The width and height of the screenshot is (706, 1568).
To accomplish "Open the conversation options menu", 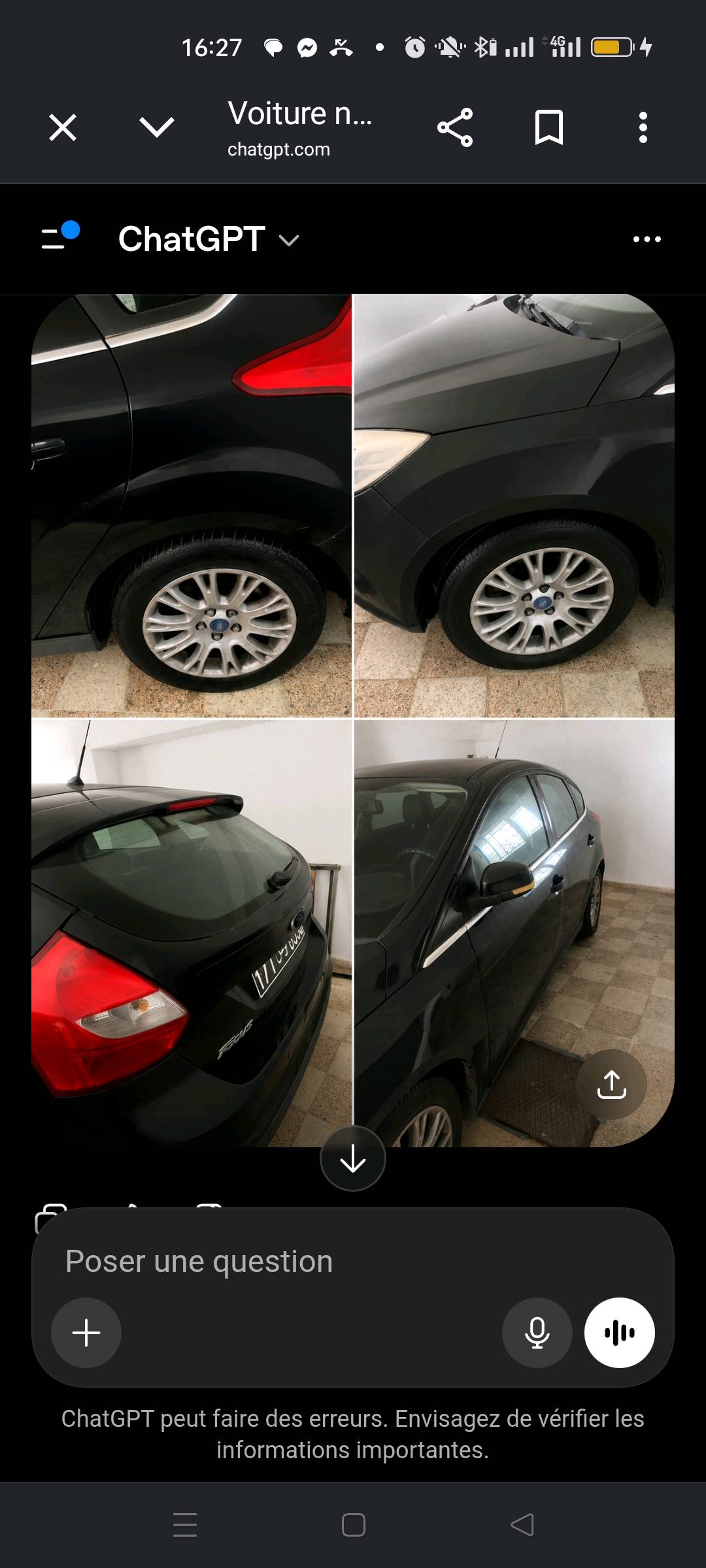I will (647, 239).
